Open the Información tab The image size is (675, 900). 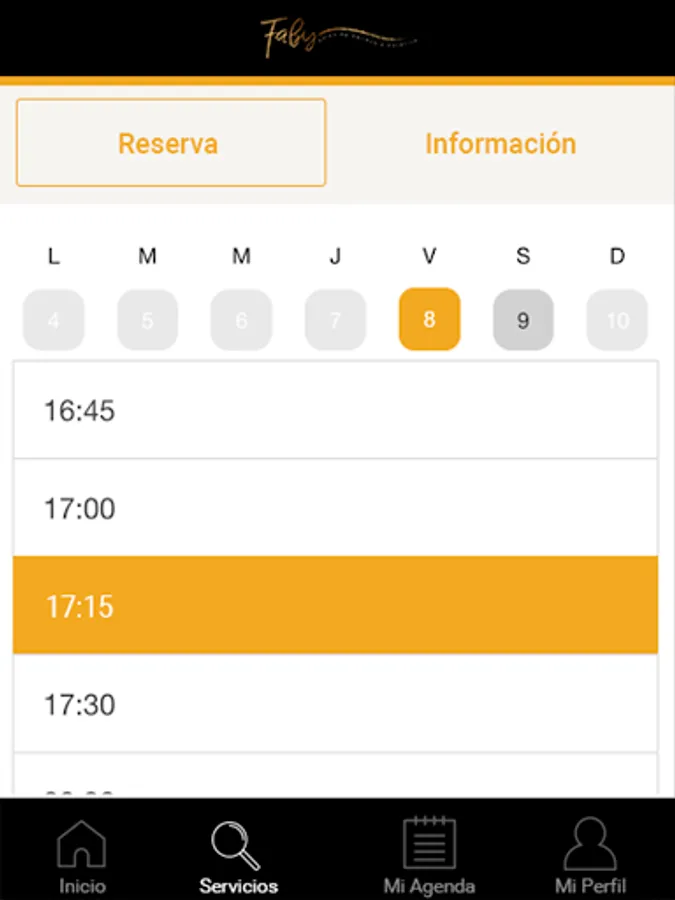501,143
